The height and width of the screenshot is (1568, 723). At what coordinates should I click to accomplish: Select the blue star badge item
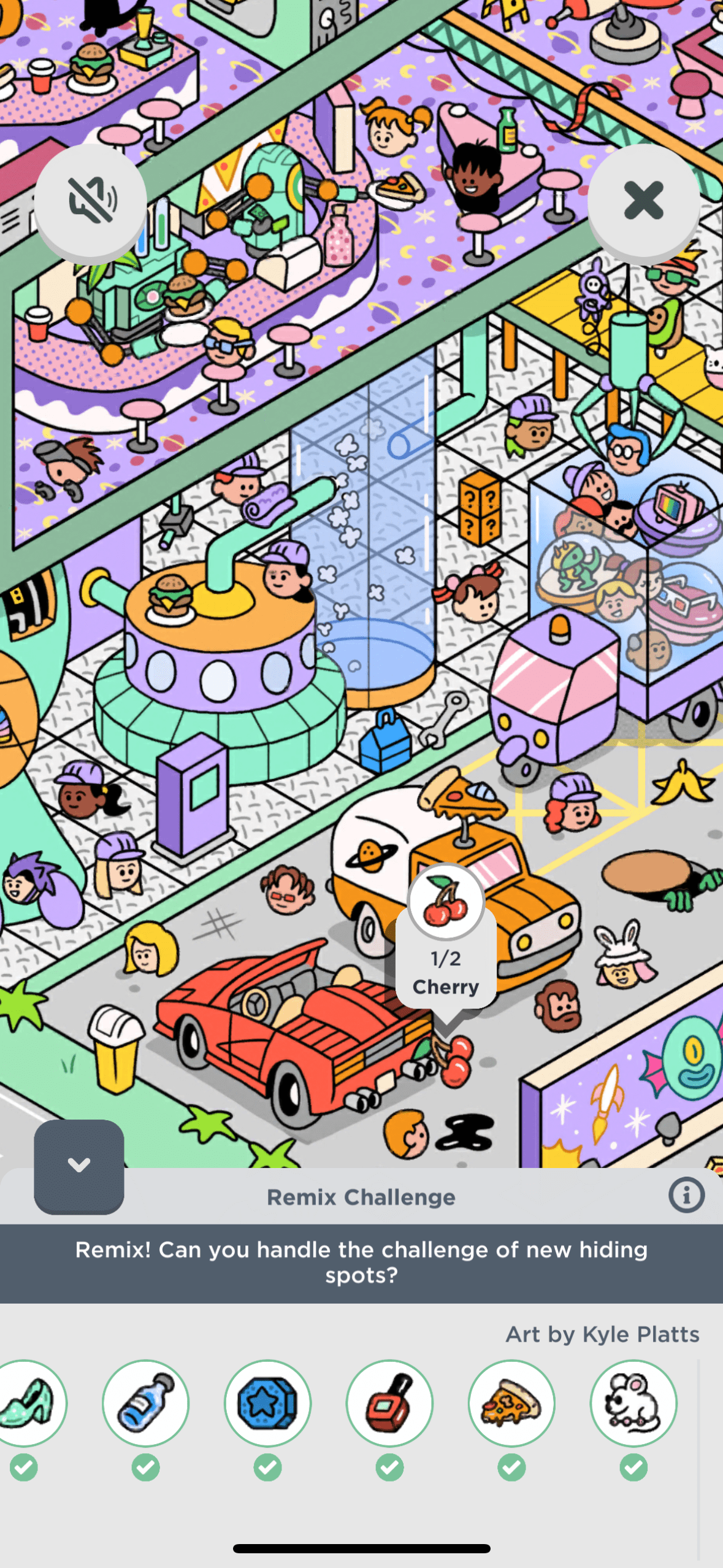point(268,1403)
